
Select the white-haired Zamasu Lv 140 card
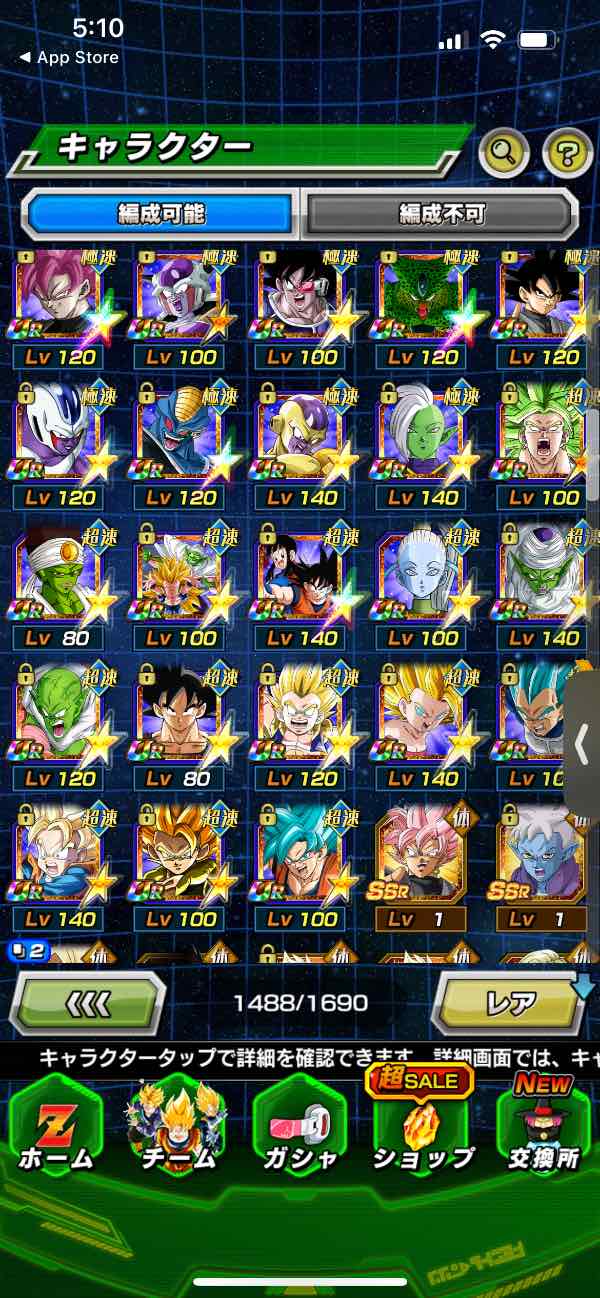pos(420,441)
